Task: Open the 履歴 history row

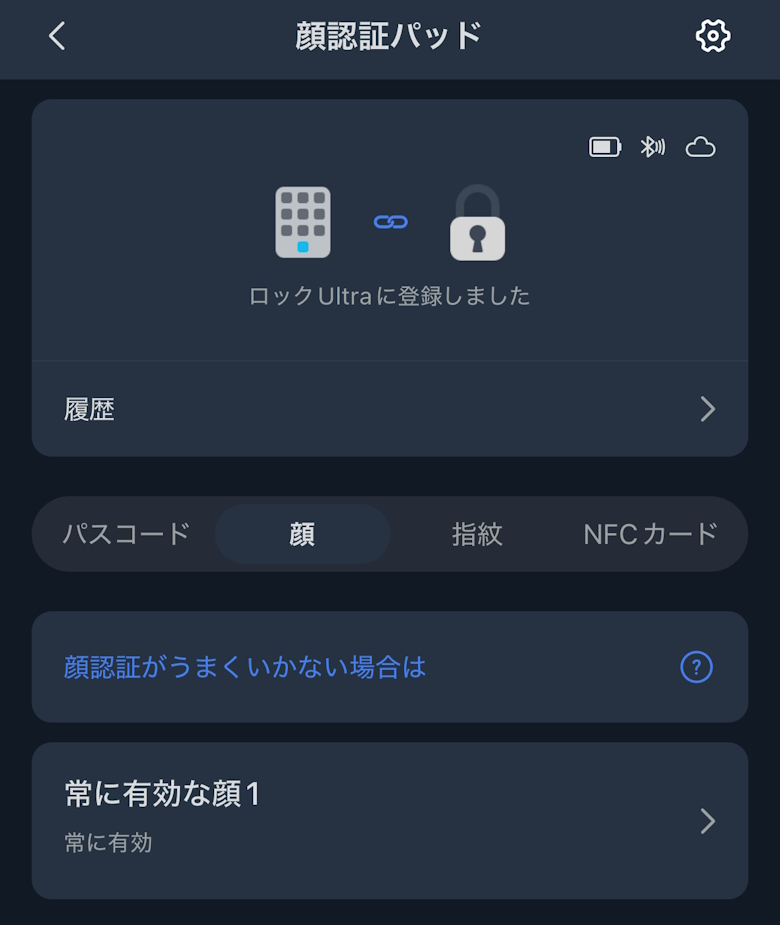Action: pos(390,409)
